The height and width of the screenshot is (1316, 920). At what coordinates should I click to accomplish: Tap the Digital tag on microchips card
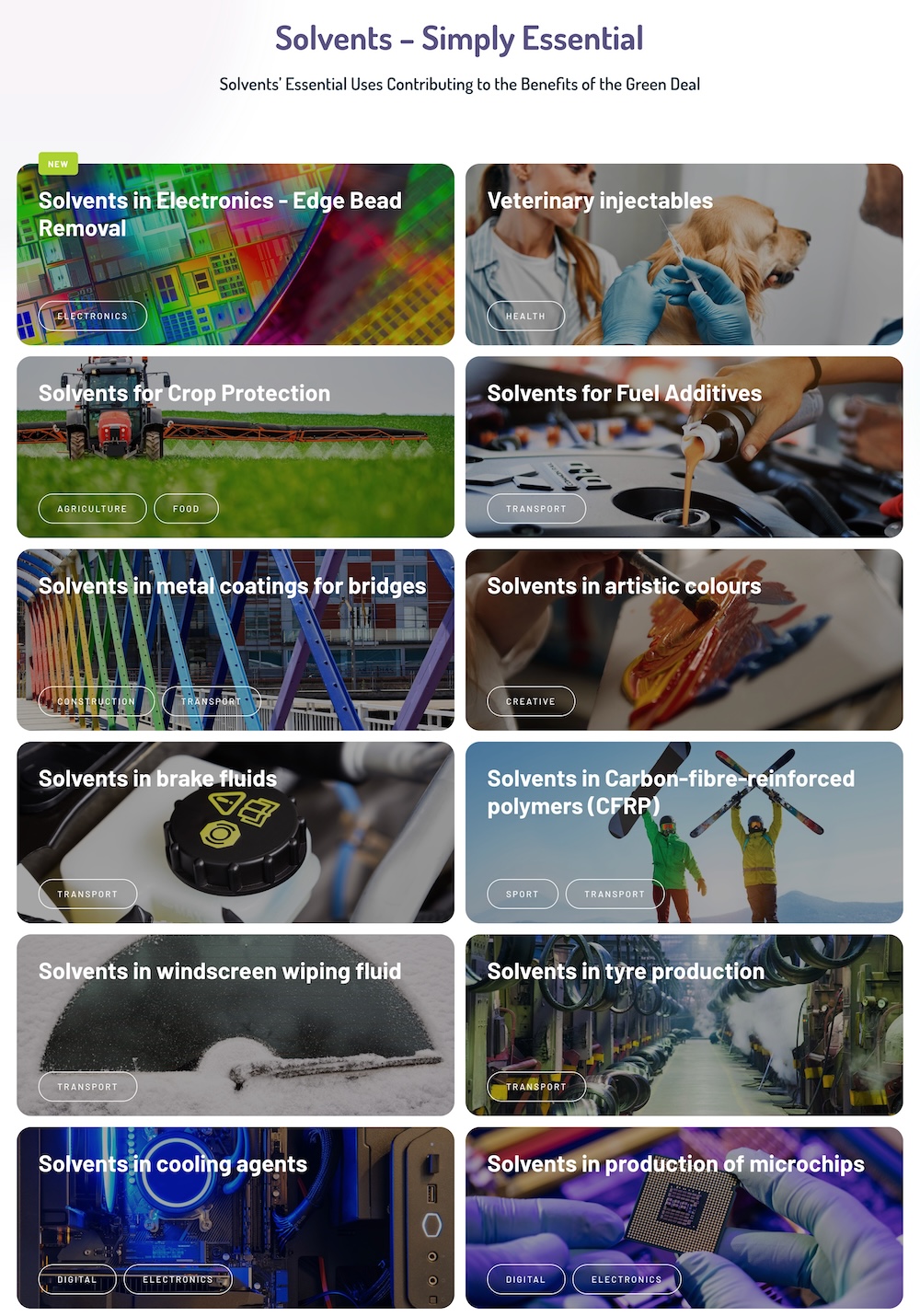[525, 1279]
